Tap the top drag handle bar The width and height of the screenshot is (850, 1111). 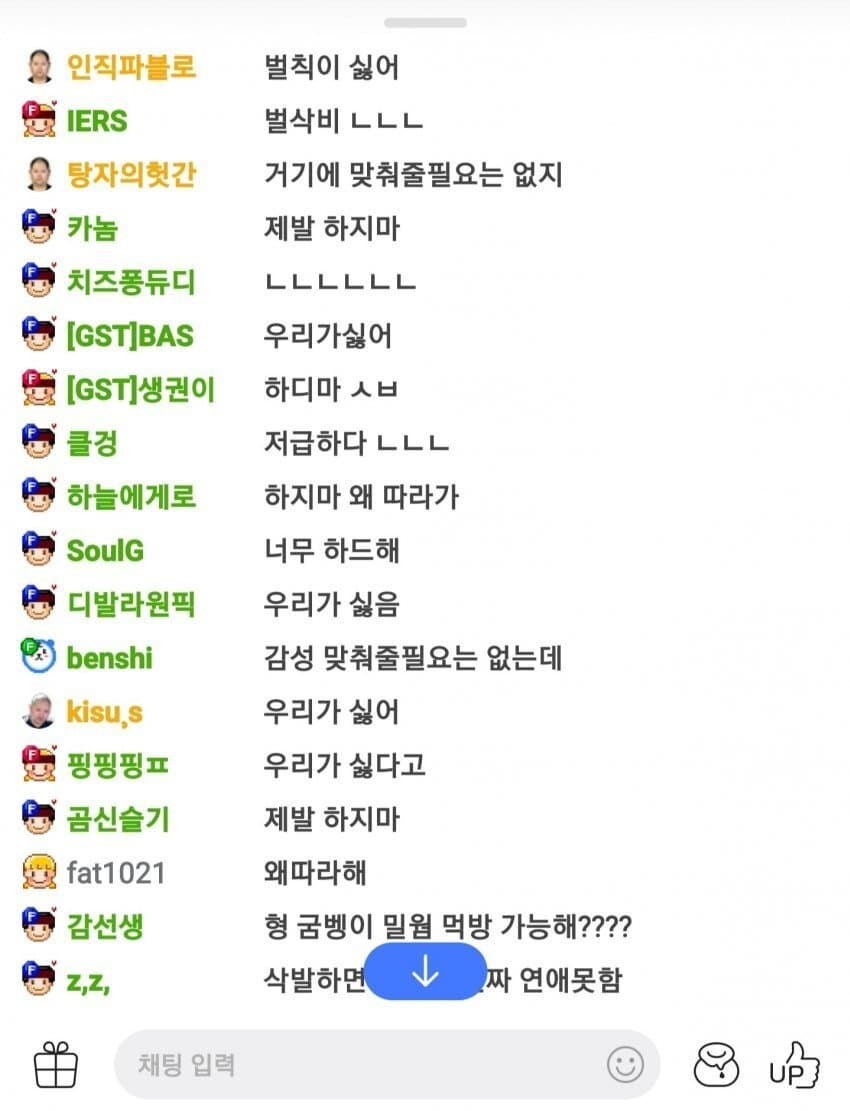[x=425, y=22]
